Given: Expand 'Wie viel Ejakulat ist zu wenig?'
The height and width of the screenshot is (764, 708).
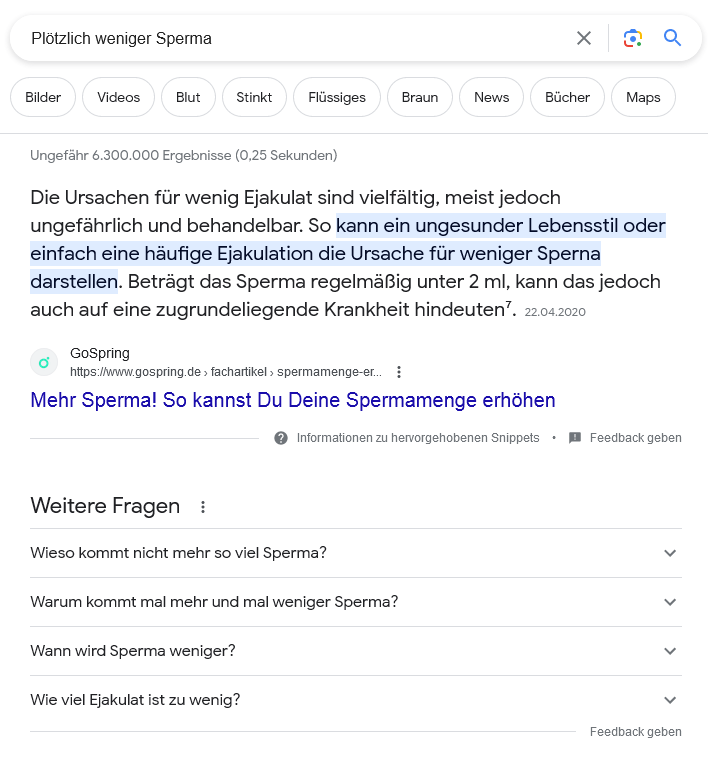Looking at the screenshot, I should pyautogui.click(x=356, y=700).
